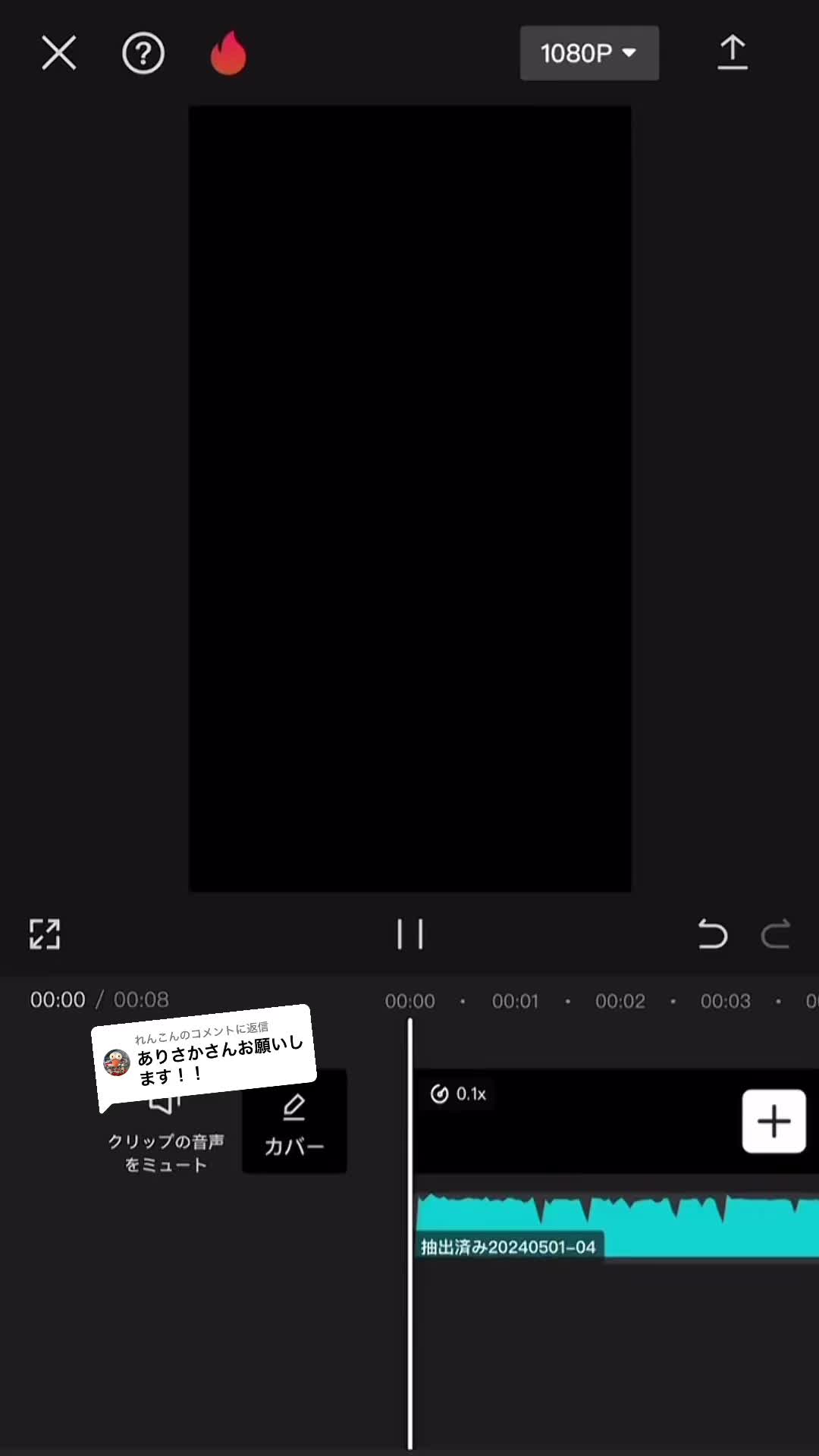Add a new clip with plus button

click(x=773, y=1122)
